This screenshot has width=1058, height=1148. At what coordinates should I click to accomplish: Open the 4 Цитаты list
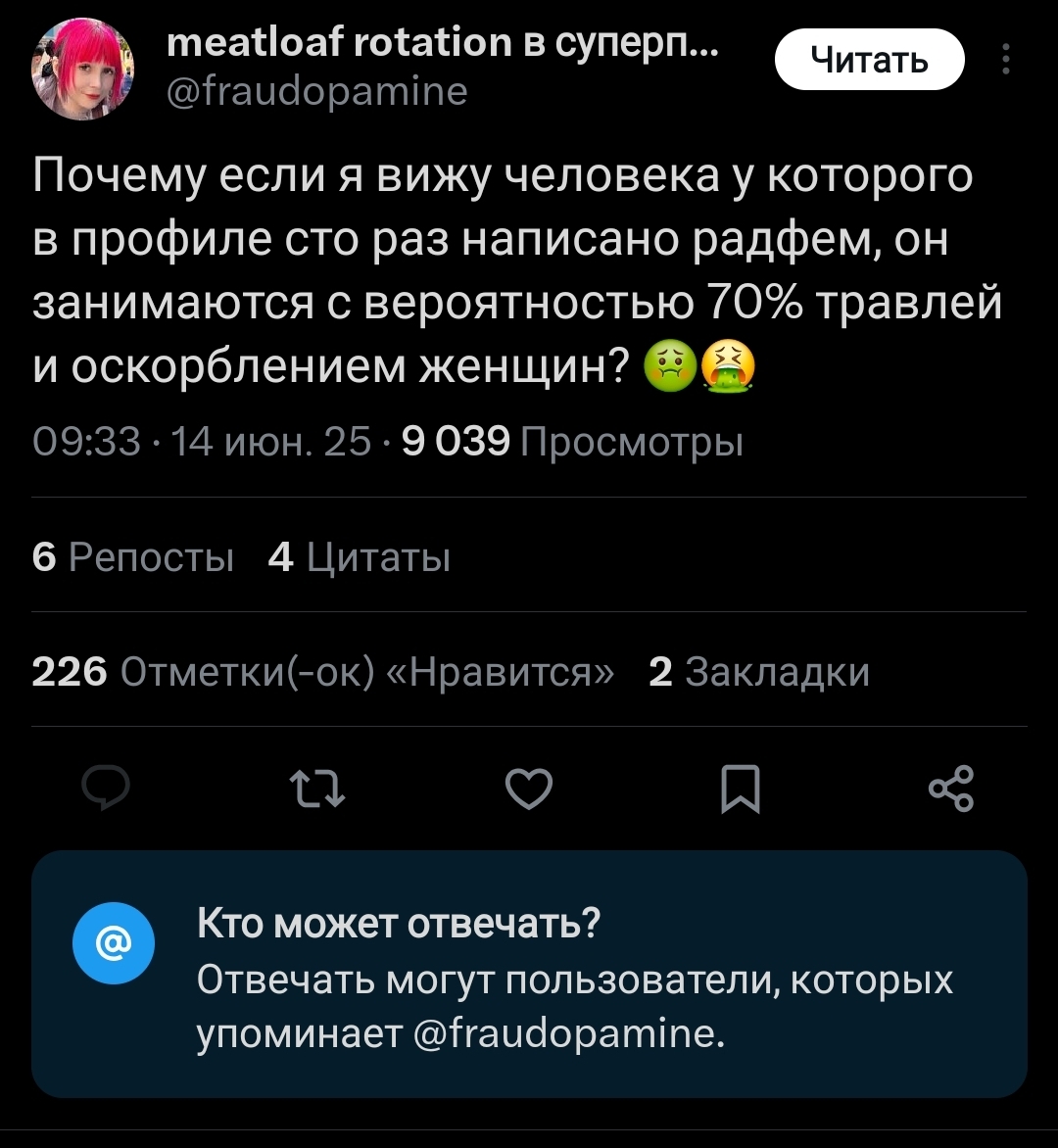click(x=359, y=557)
